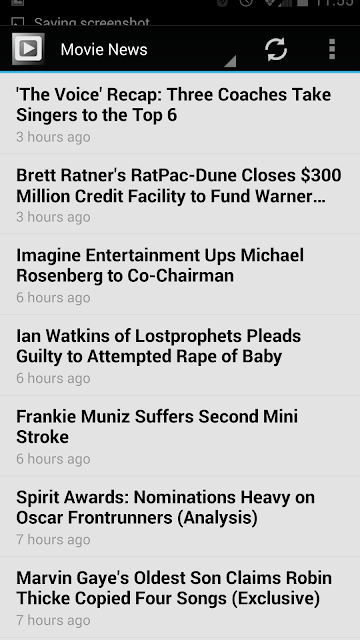Viewport: 360px width, 640px height.
Task: Open the Spirit Awards nominations analysis
Action: 180,517
